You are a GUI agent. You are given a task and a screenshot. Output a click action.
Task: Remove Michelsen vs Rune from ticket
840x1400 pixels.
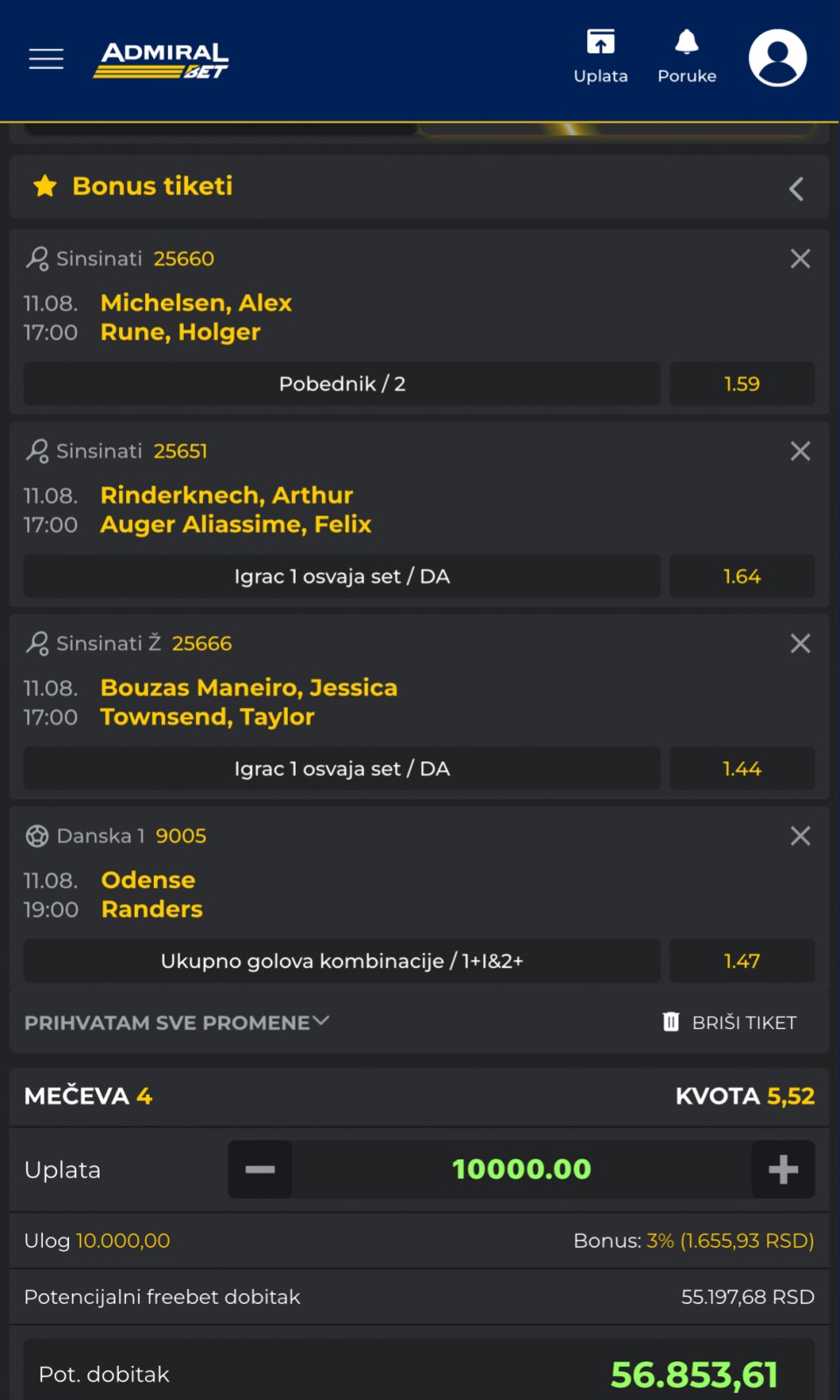click(x=800, y=259)
